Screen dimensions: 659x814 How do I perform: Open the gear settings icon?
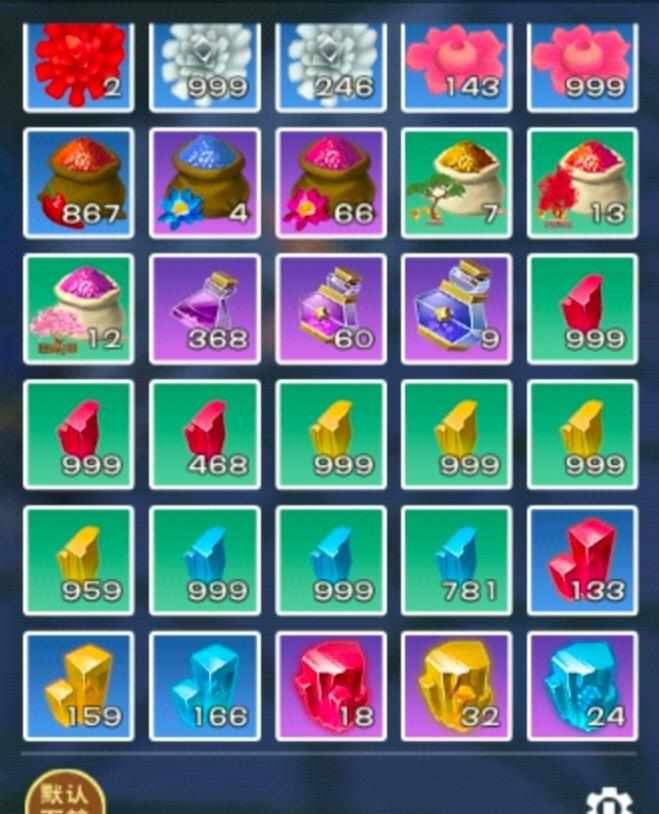pyautogui.click(x=608, y=802)
